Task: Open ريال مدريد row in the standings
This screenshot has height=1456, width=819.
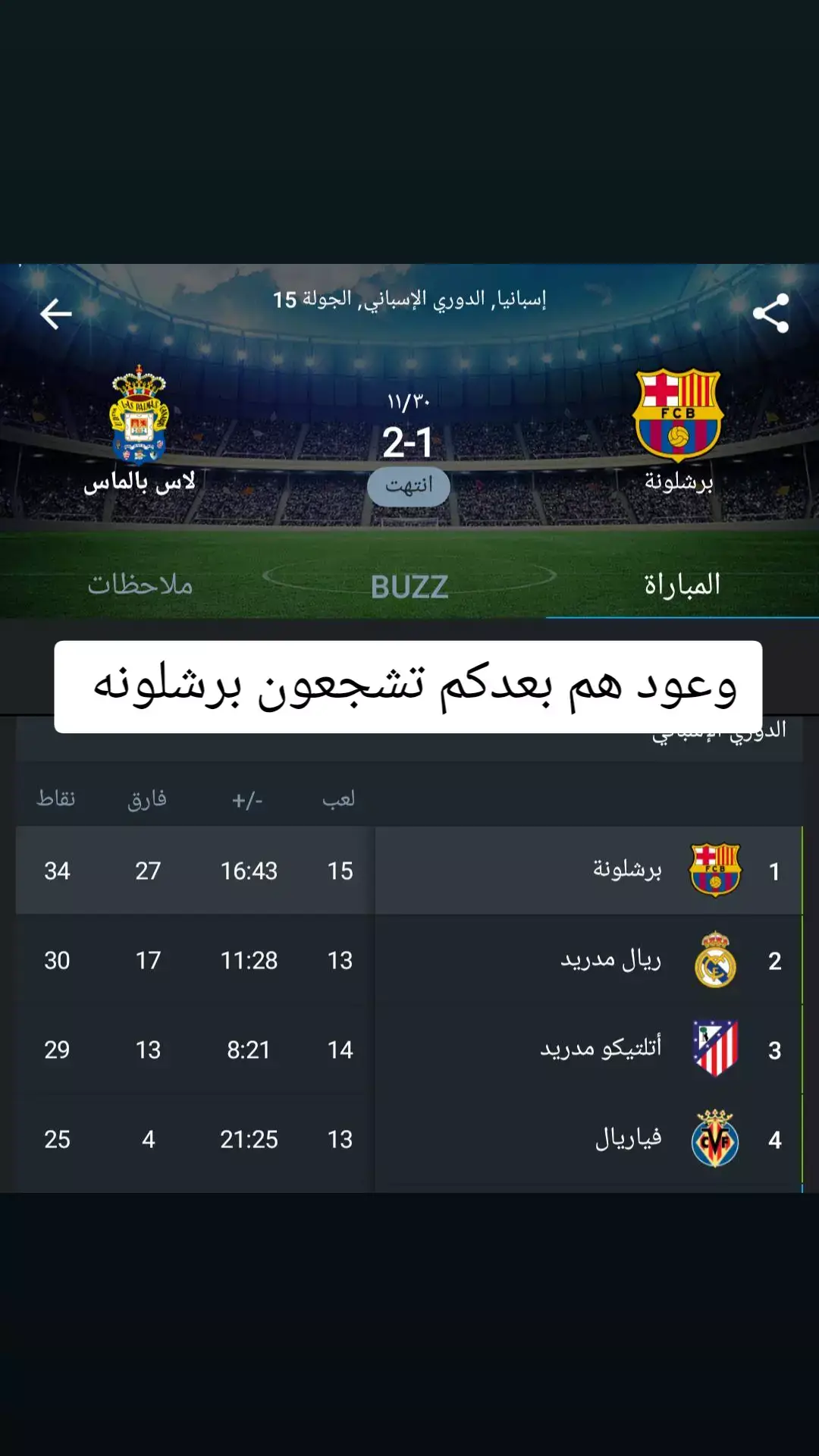Action: [x=409, y=960]
